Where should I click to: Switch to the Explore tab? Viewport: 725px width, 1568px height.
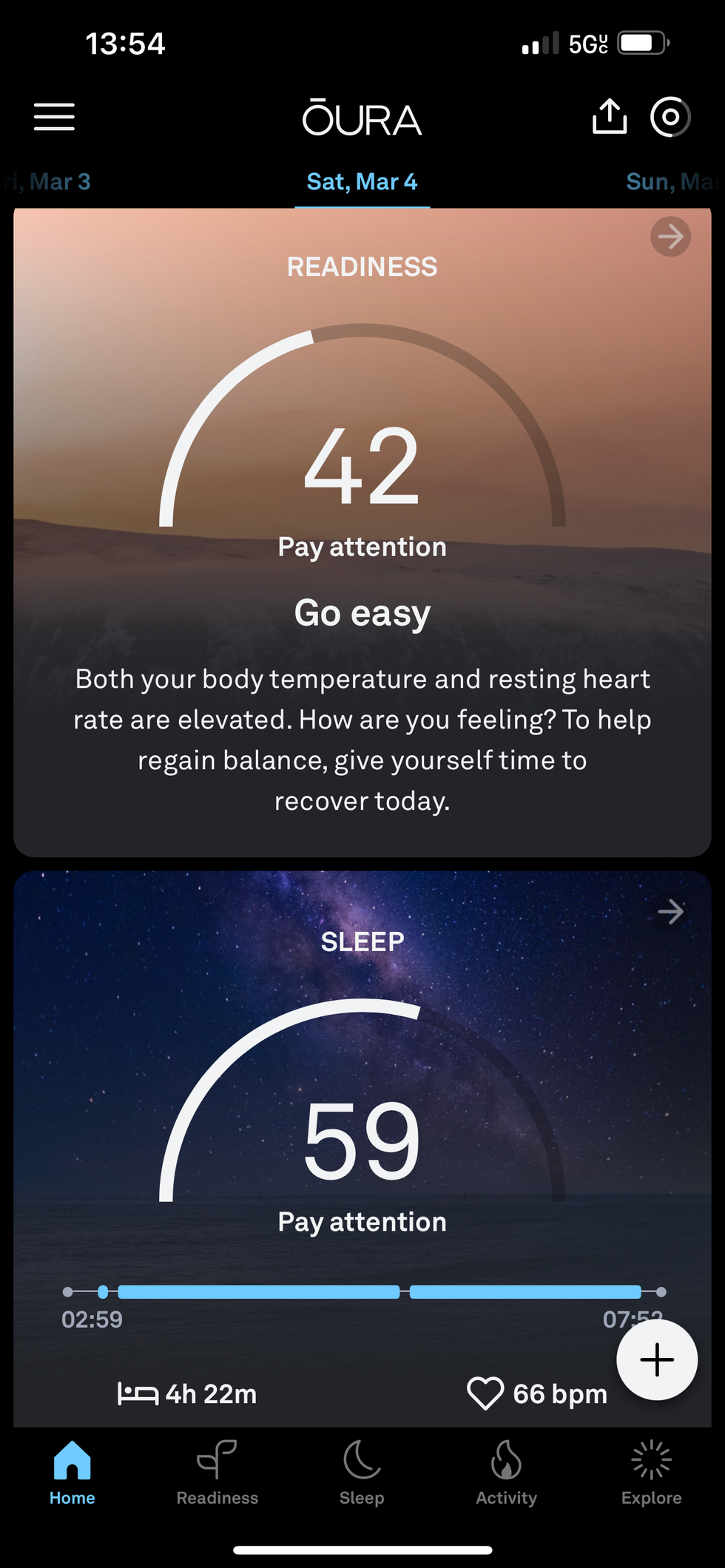(x=651, y=1472)
